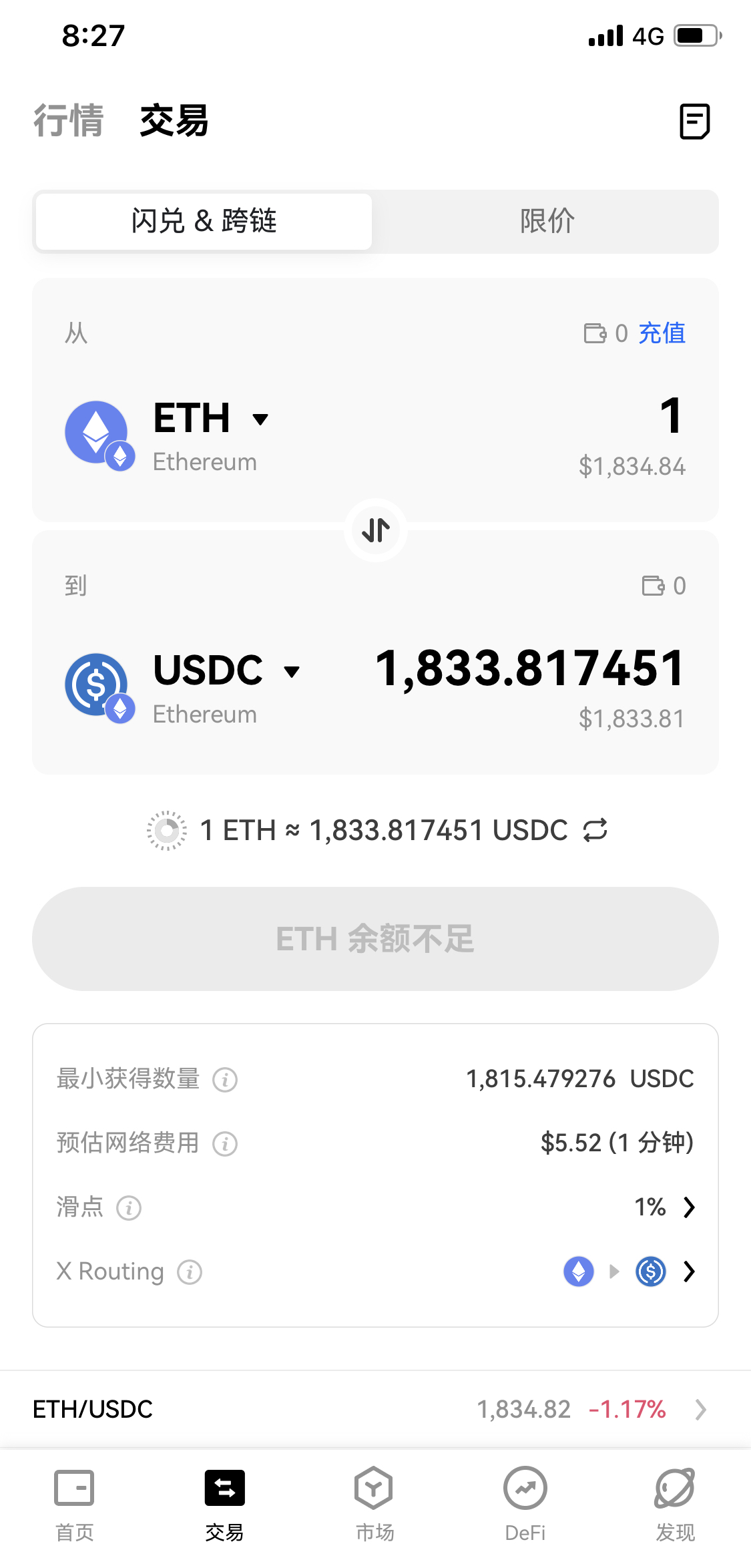The height and width of the screenshot is (1568, 751).
Task: Open the transaction history icon
Action: coord(694,122)
